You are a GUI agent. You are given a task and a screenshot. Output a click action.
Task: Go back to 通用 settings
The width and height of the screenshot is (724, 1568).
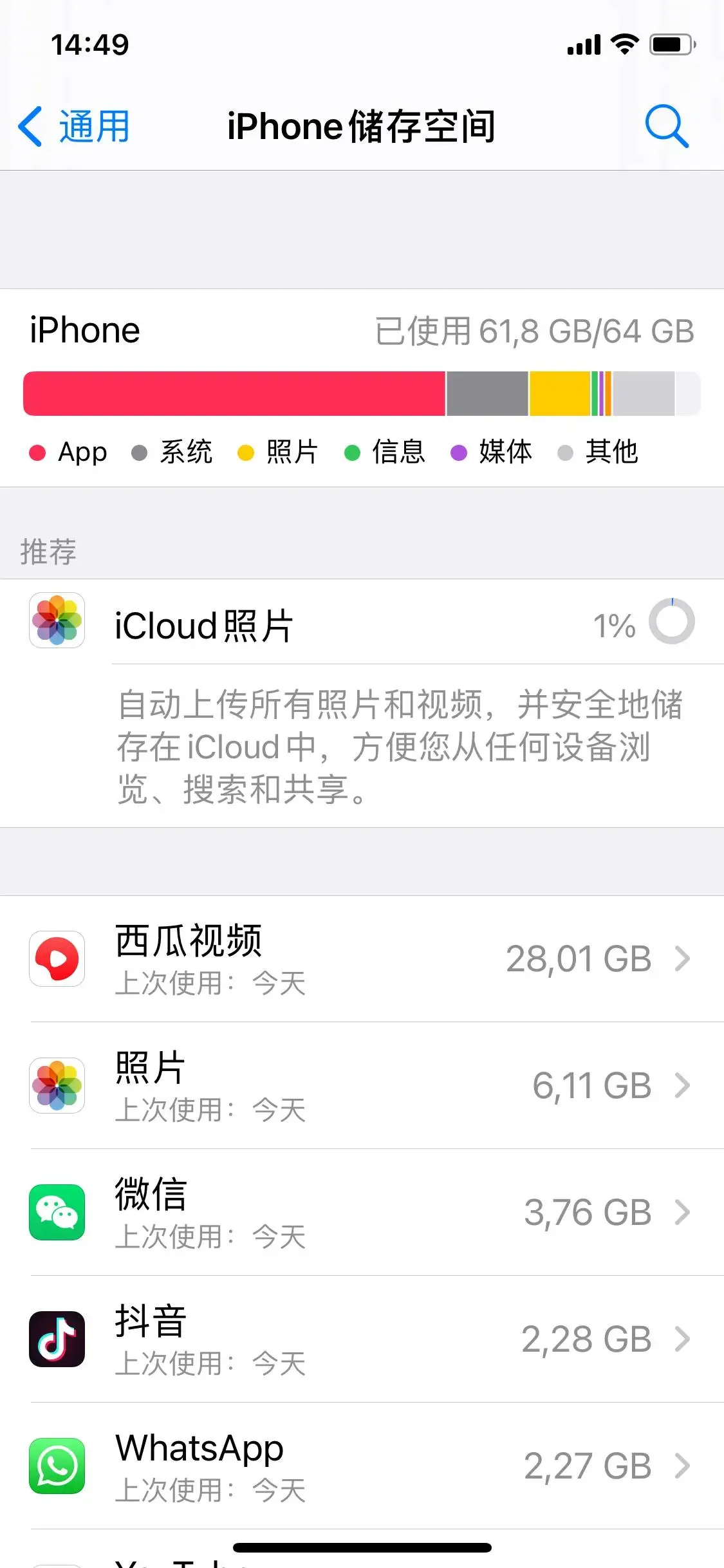73,126
